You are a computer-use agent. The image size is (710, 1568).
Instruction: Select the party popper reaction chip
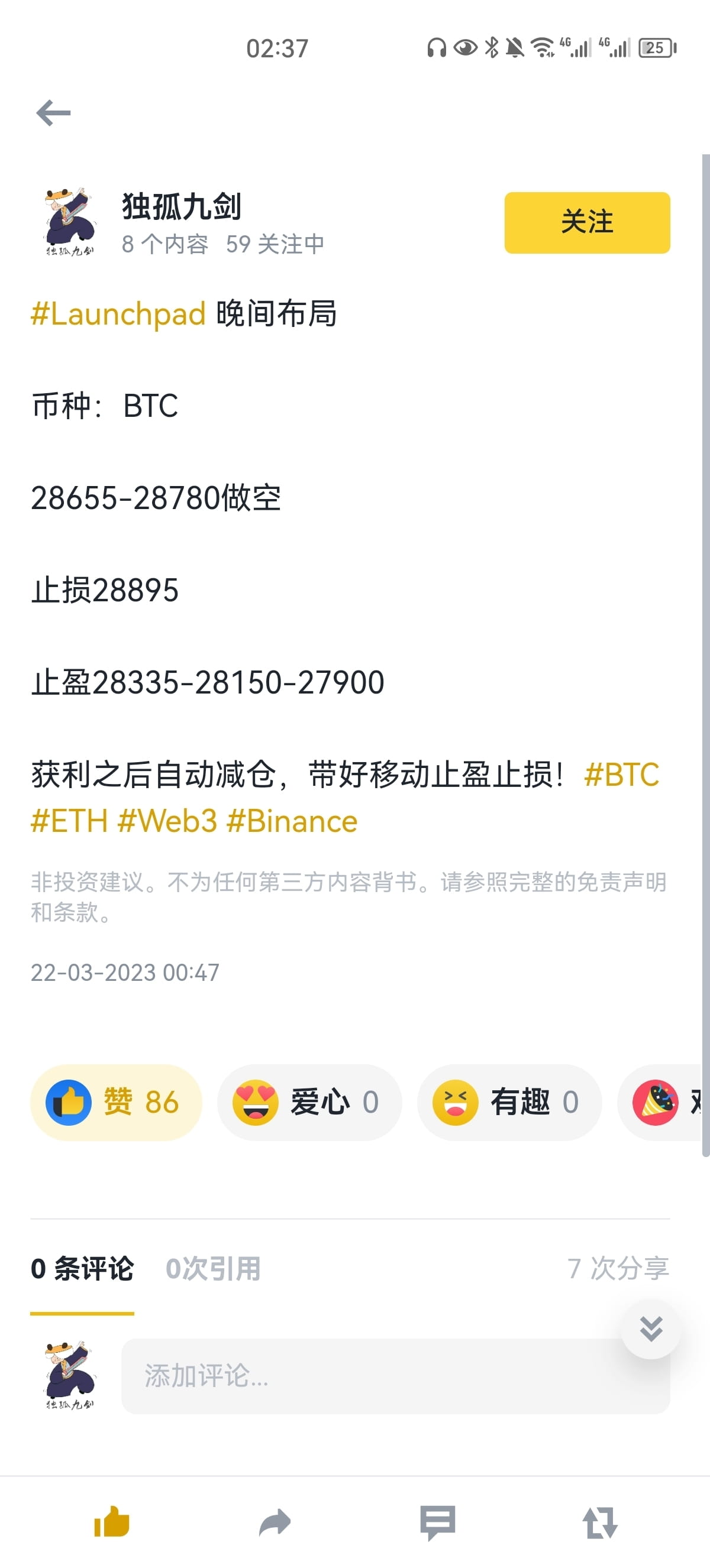pyautogui.click(x=664, y=1102)
